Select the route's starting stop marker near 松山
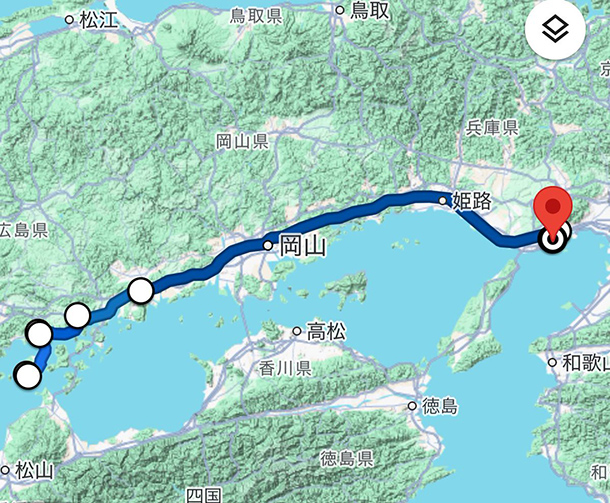 tap(28, 376)
